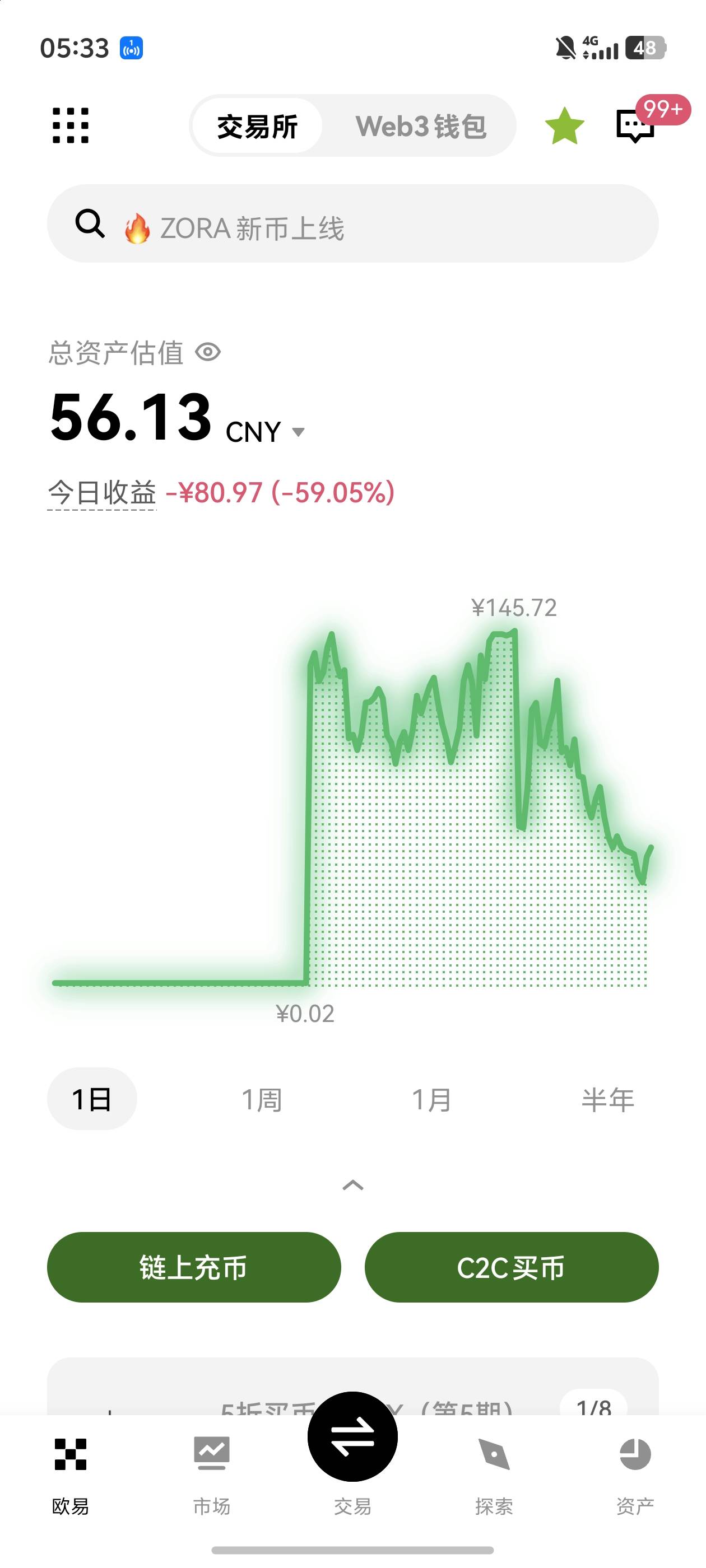This screenshot has width=706, height=1568.
Task: Select the 1月 chart range
Action: point(431,1100)
